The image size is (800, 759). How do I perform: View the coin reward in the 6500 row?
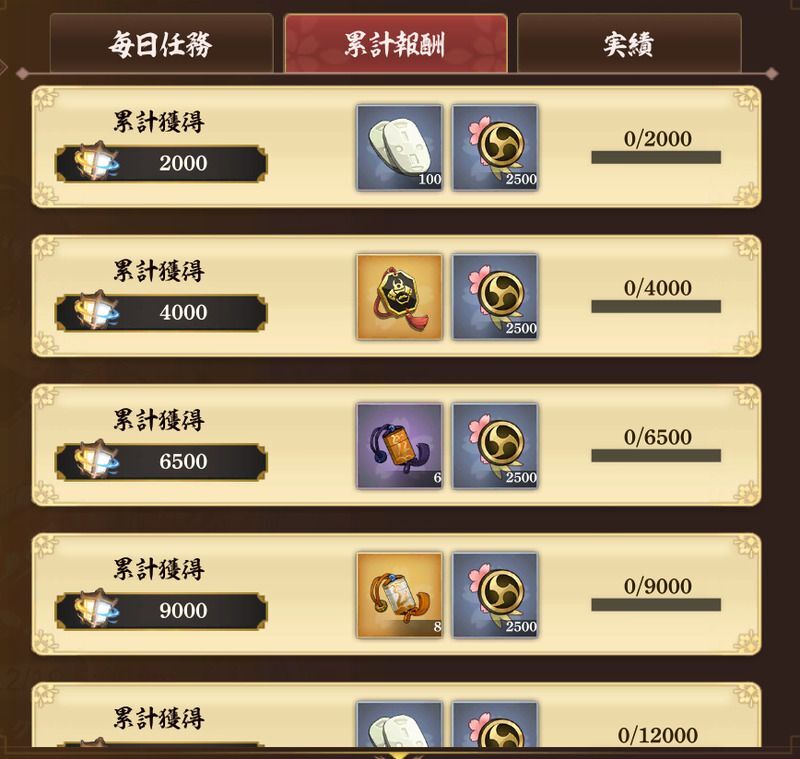click(x=495, y=446)
